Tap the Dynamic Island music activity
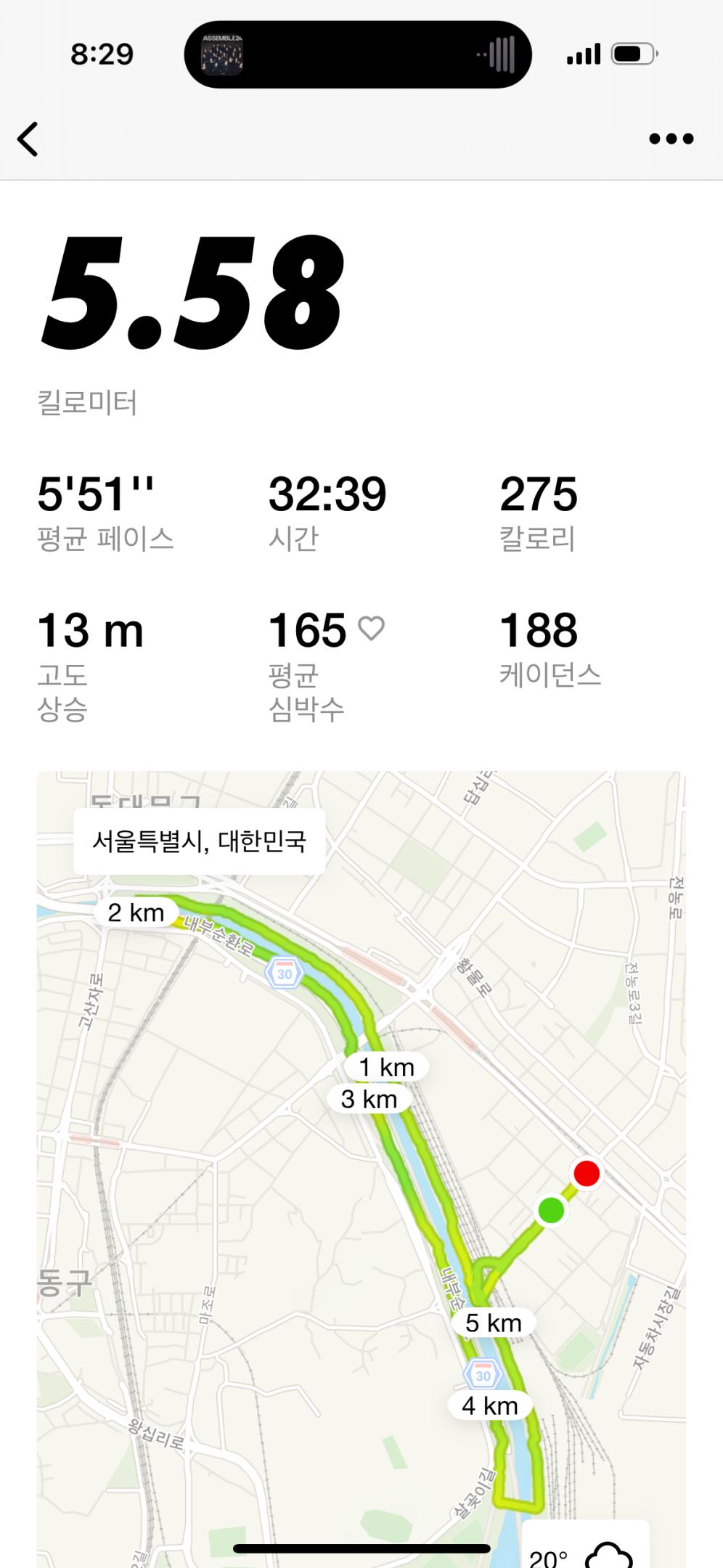The height and width of the screenshot is (1568, 723). [358, 54]
